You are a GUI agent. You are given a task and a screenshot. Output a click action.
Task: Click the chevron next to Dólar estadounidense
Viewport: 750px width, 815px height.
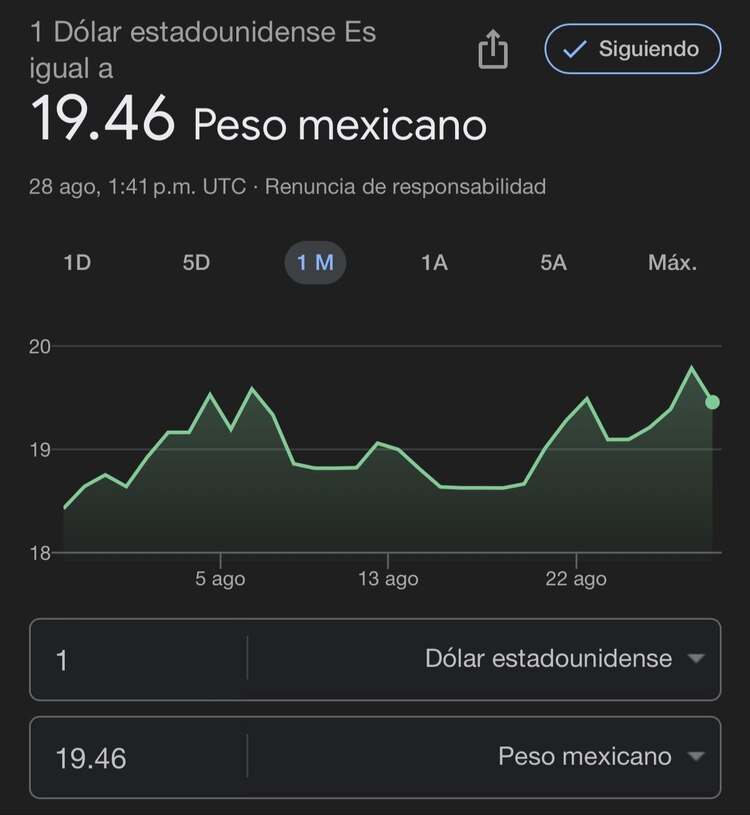tap(694, 659)
